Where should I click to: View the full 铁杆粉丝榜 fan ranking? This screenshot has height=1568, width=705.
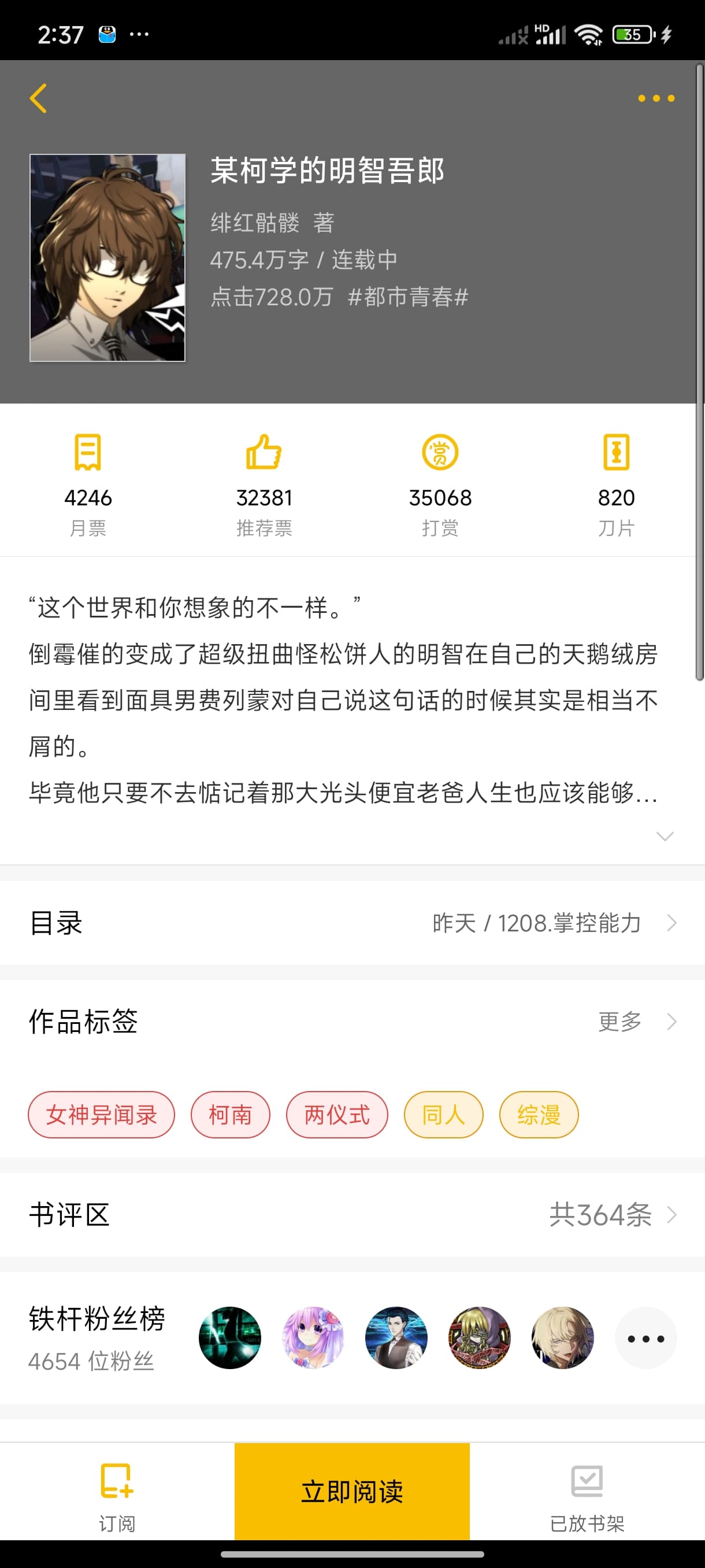click(645, 1338)
